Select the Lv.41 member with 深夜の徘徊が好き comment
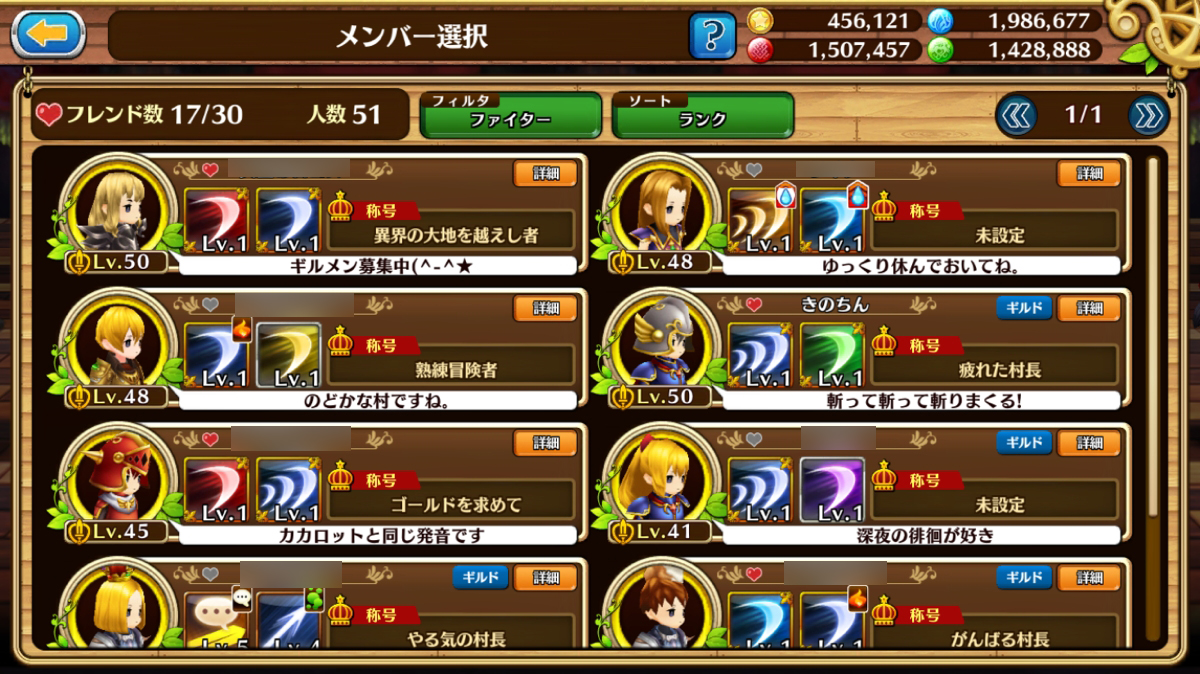Viewport: 1200px width, 674px height. [x=855, y=484]
